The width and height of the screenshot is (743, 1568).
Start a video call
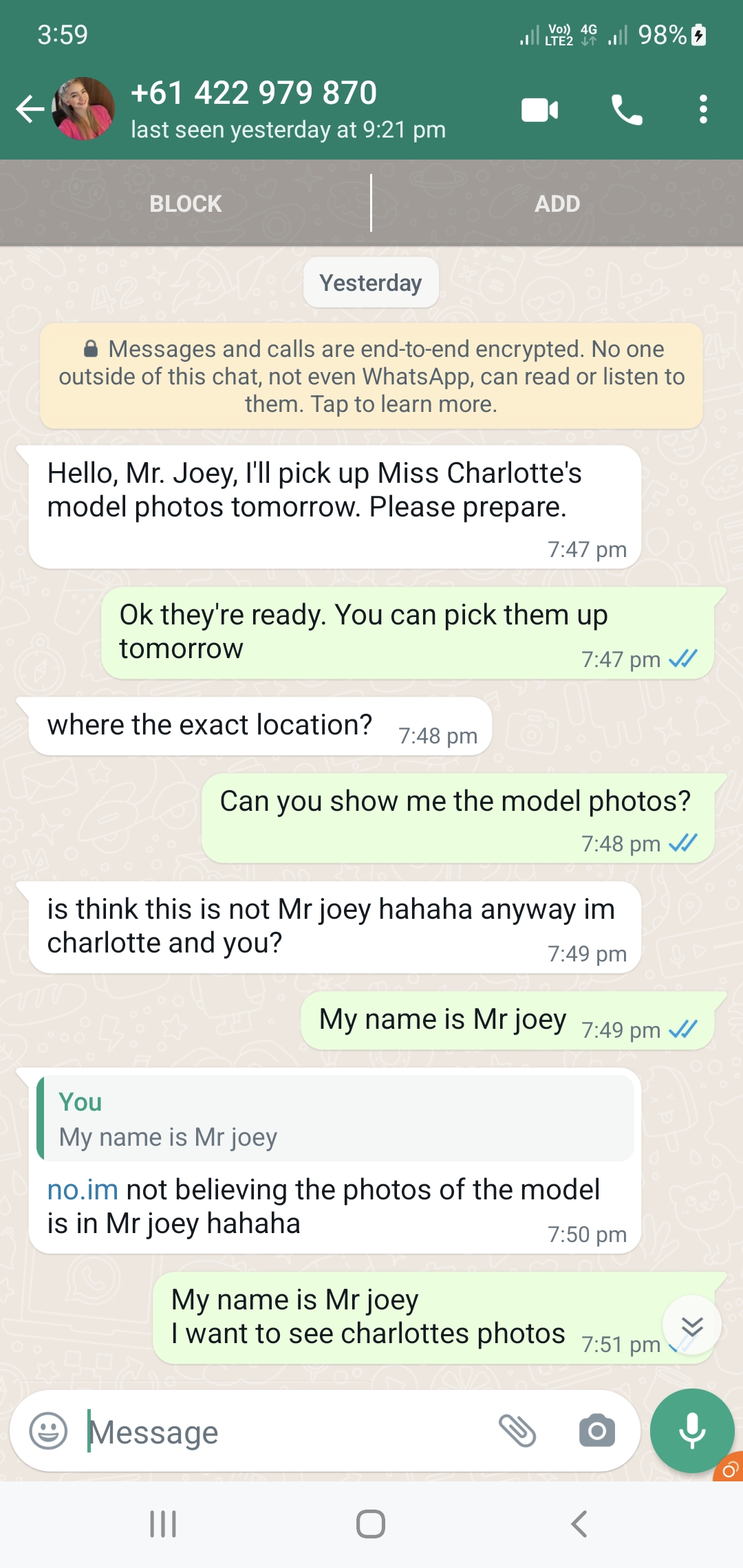[x=539, y=110]
